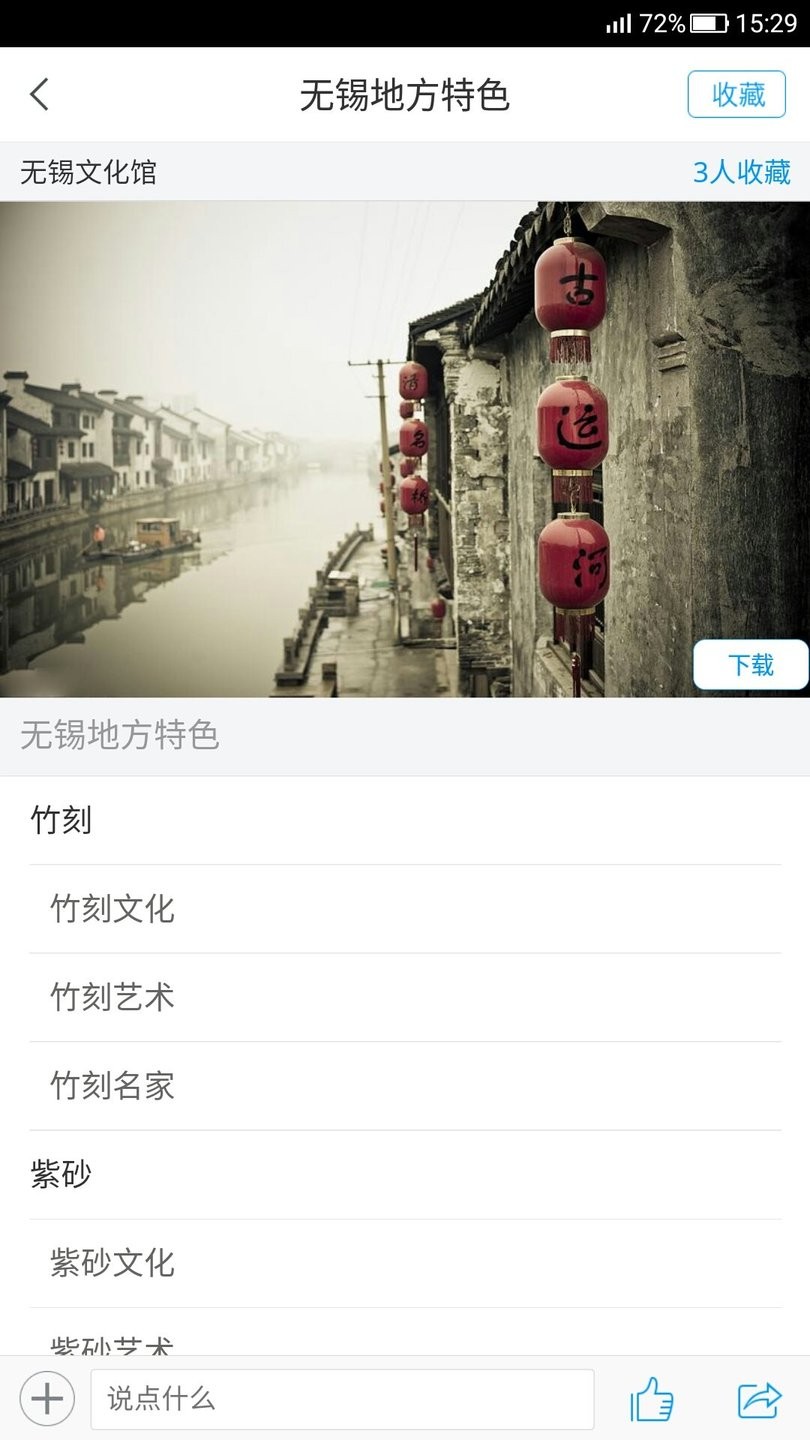
Task: Go back using the top-left arrow
Action: [x=40, y=95]
